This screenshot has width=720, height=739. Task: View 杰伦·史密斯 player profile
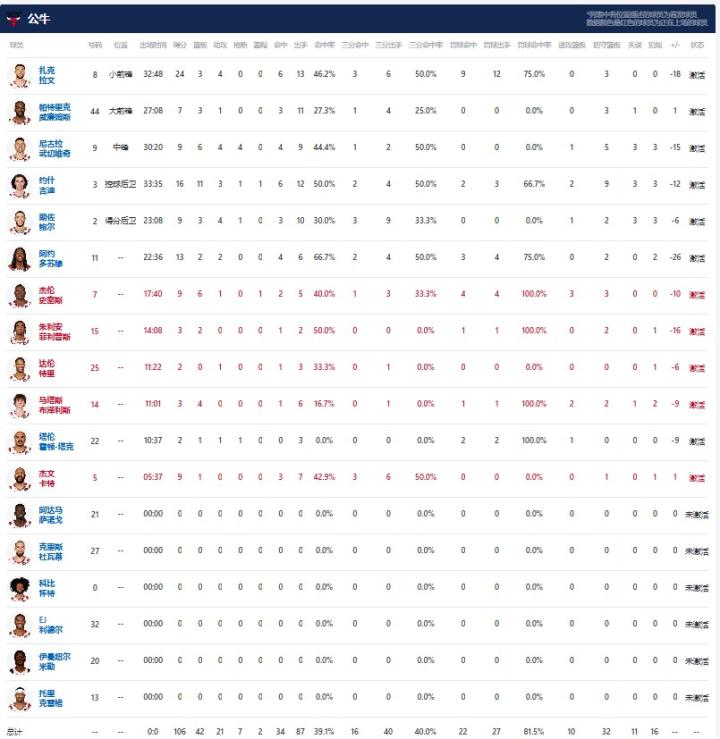coord(49,294)
